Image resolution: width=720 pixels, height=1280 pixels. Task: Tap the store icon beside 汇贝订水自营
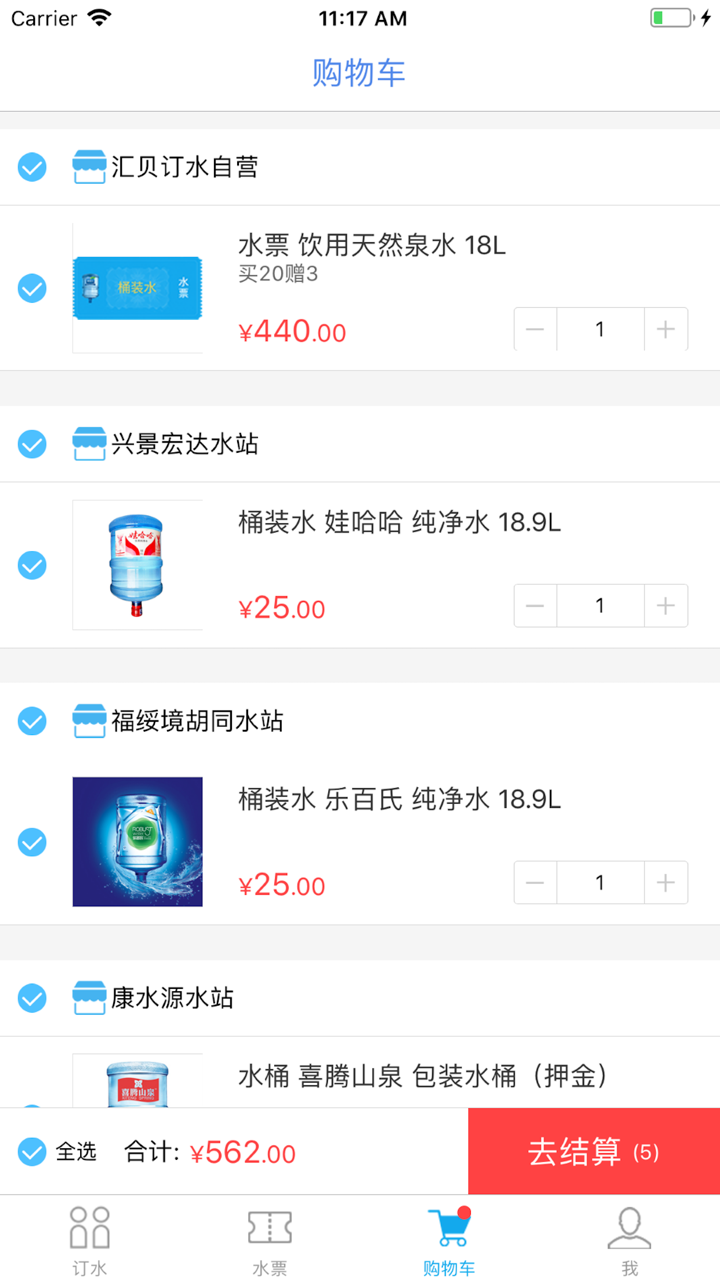[88, 167]
